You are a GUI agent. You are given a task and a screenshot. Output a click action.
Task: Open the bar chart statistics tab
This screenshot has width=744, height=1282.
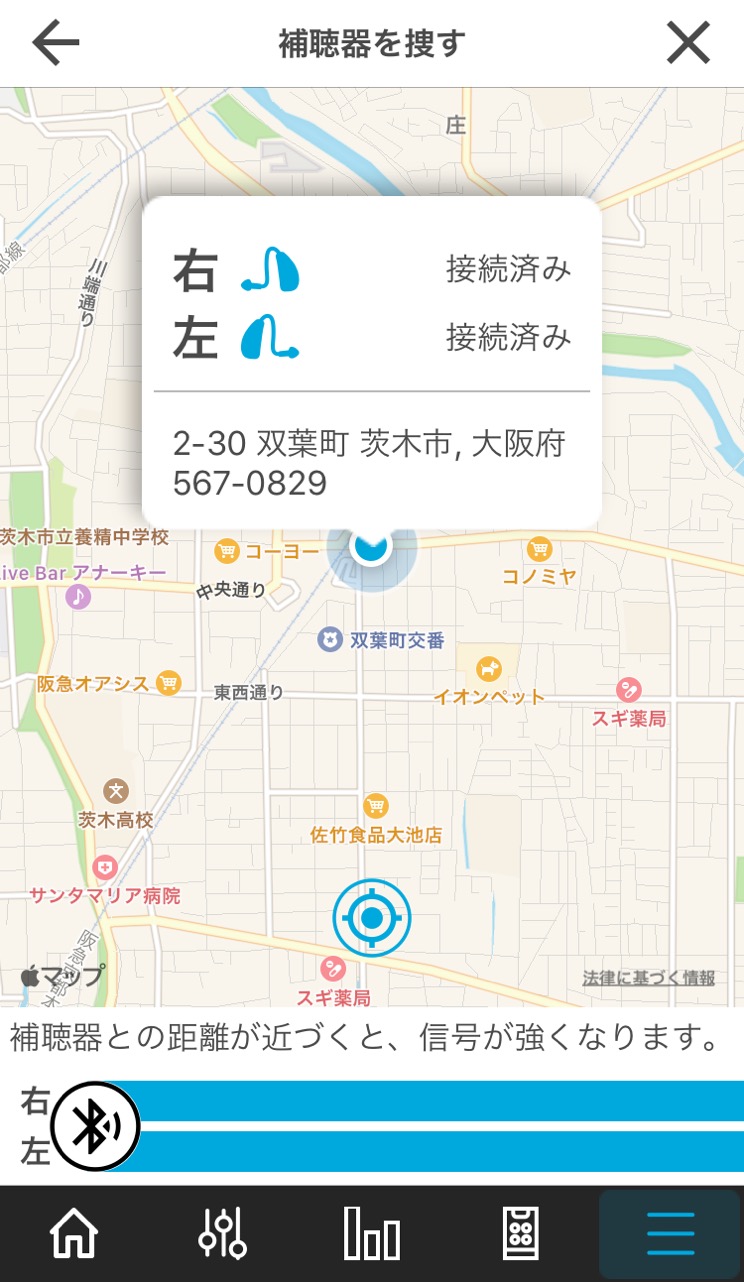(x=372, y=1234)
